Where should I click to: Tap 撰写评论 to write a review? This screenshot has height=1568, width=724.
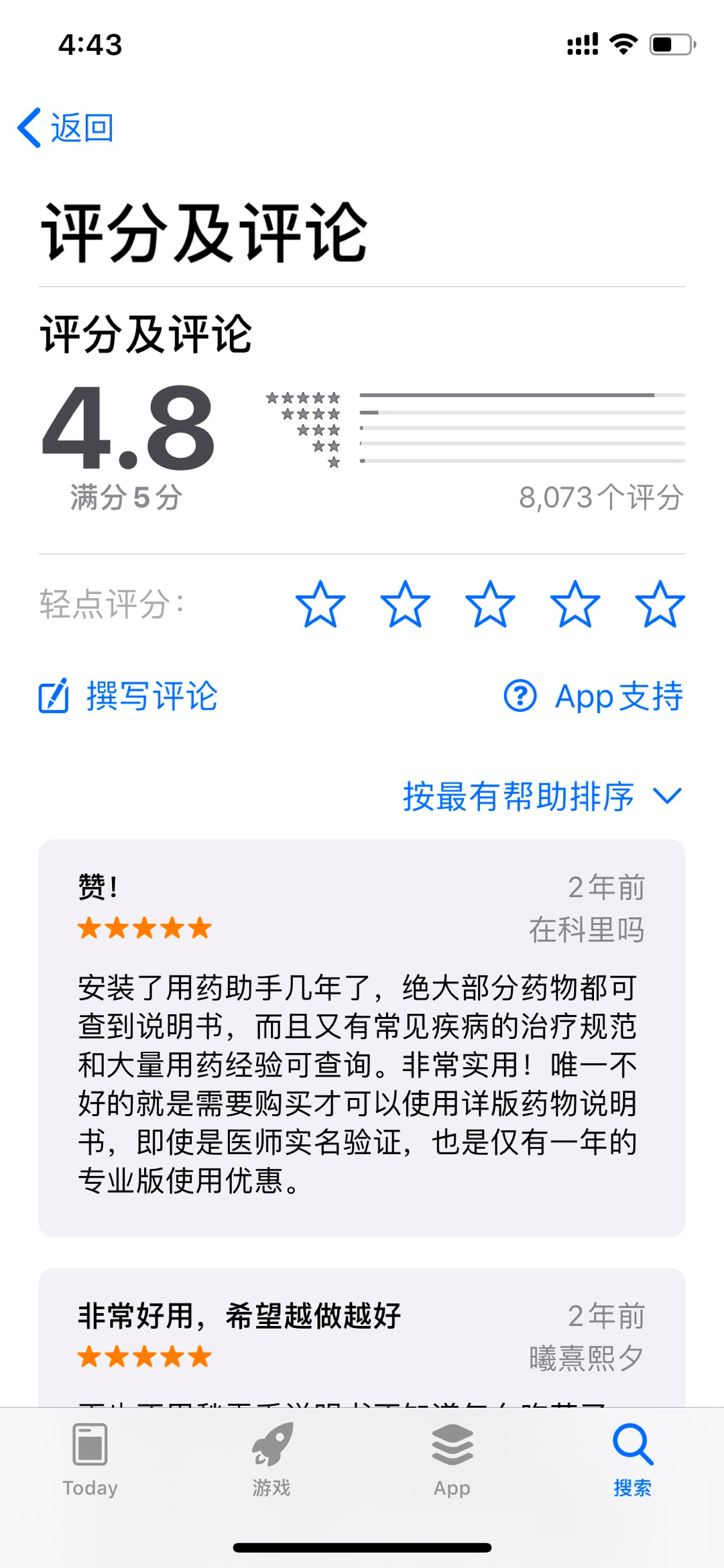pos(128,696)
